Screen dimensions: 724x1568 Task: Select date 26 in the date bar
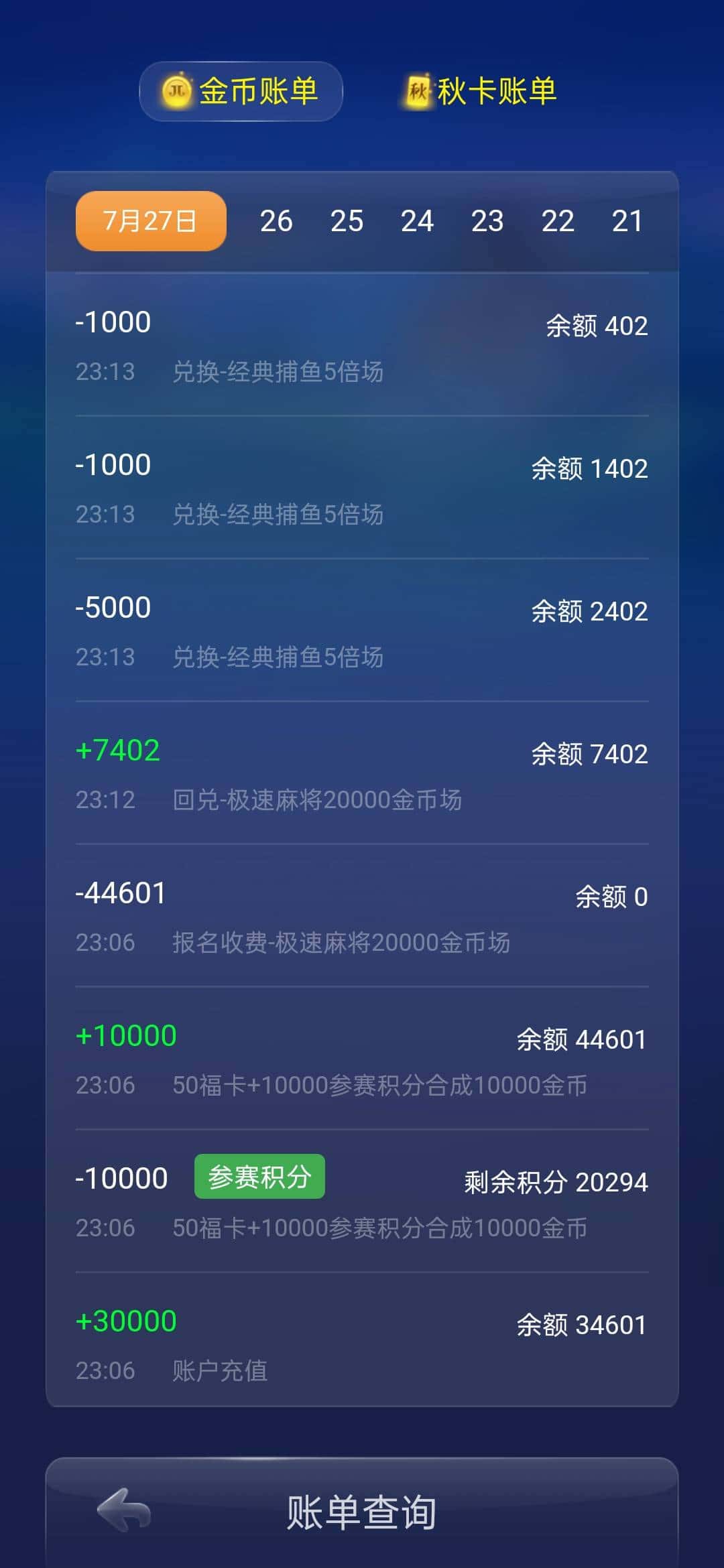(277, 220)
